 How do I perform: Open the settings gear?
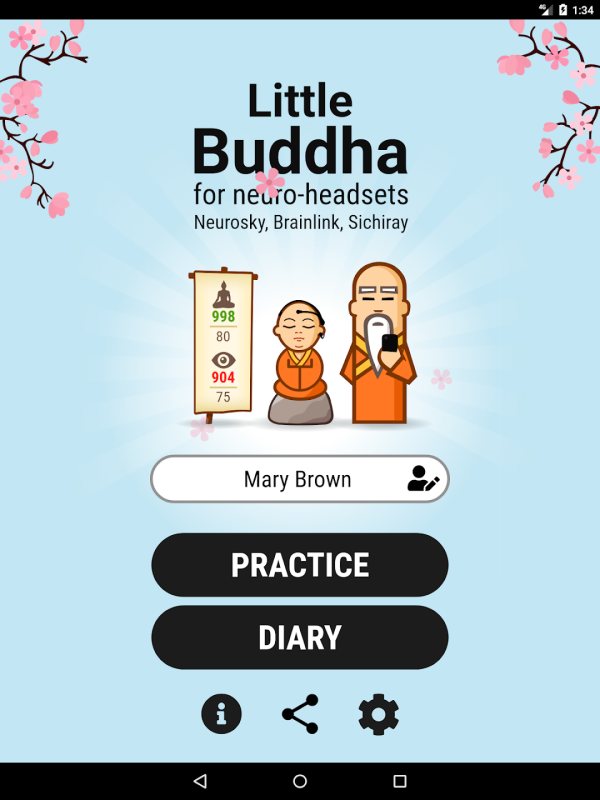pyautogui.click(x=379, y=714)
